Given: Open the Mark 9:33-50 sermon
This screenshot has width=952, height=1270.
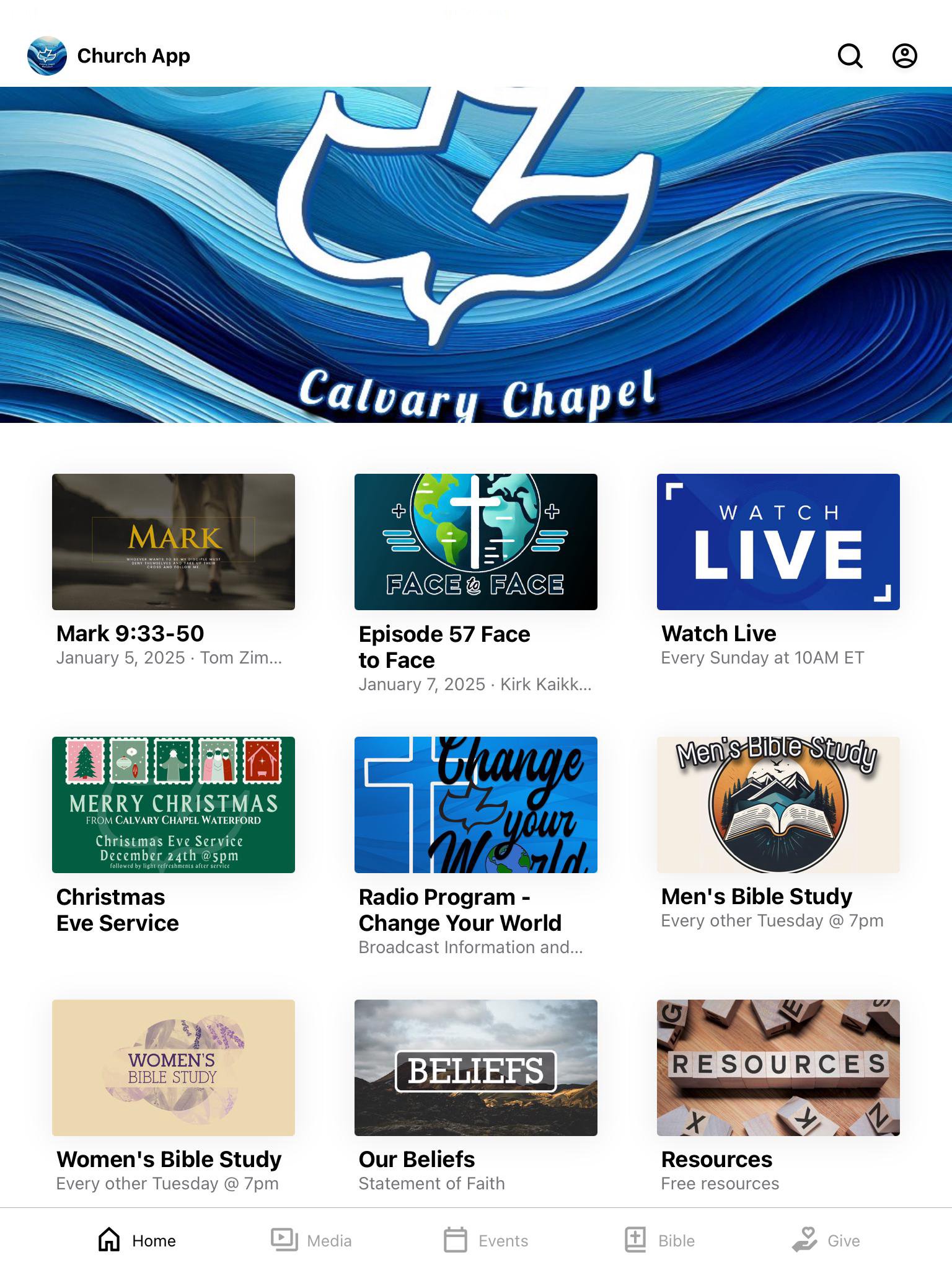Looking at the screenshot, I should click(x=174, y=542).
